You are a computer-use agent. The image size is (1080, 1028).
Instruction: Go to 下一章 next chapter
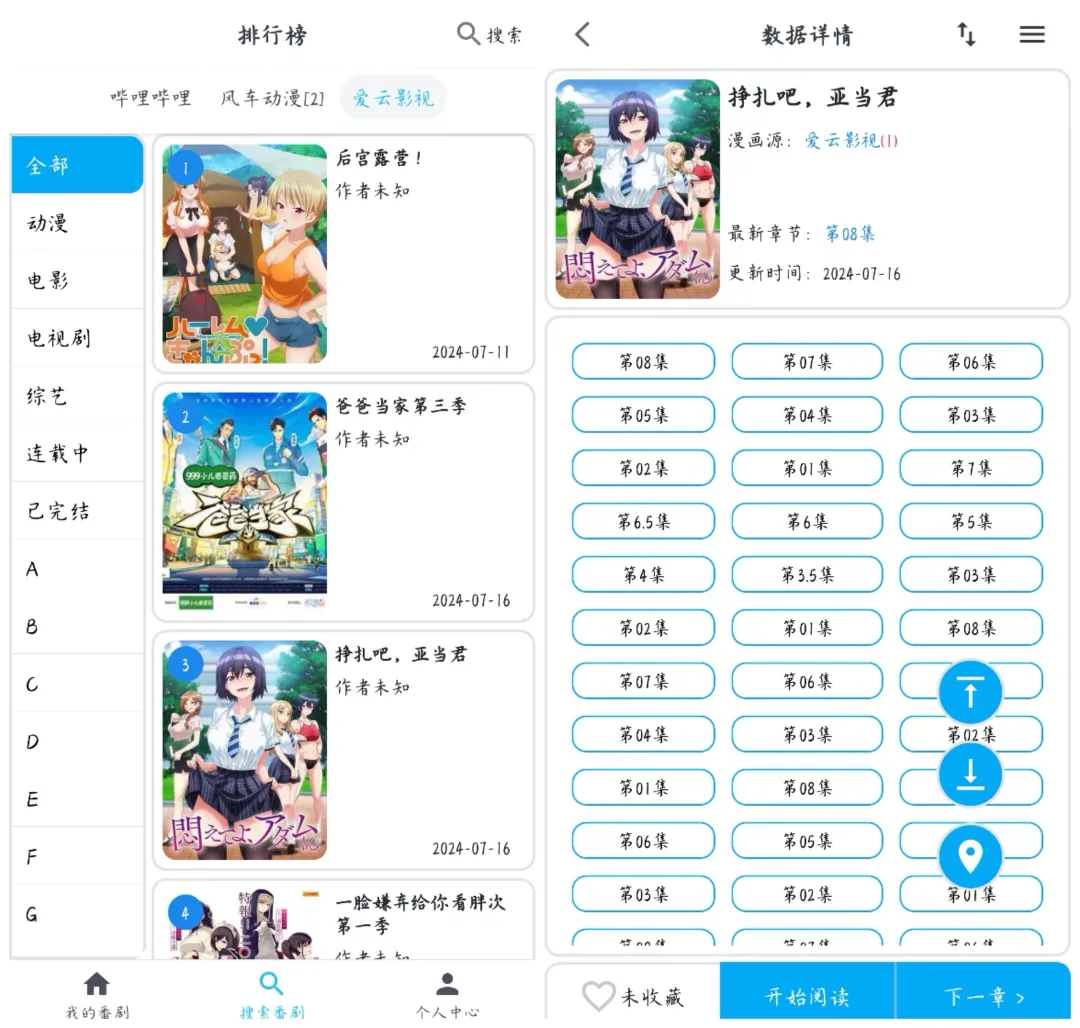(983, 996)
